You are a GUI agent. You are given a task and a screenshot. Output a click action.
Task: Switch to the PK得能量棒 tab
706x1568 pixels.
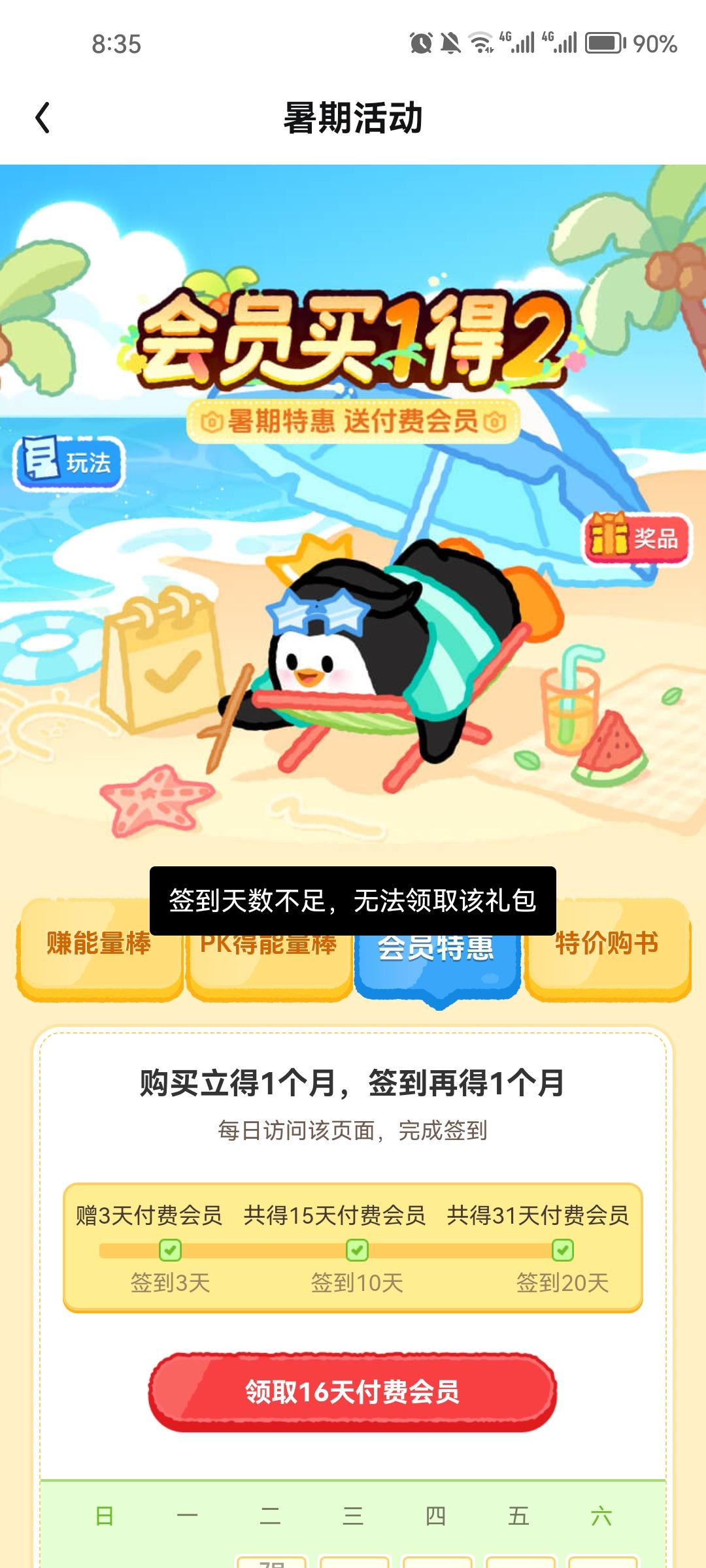(269, 949)
